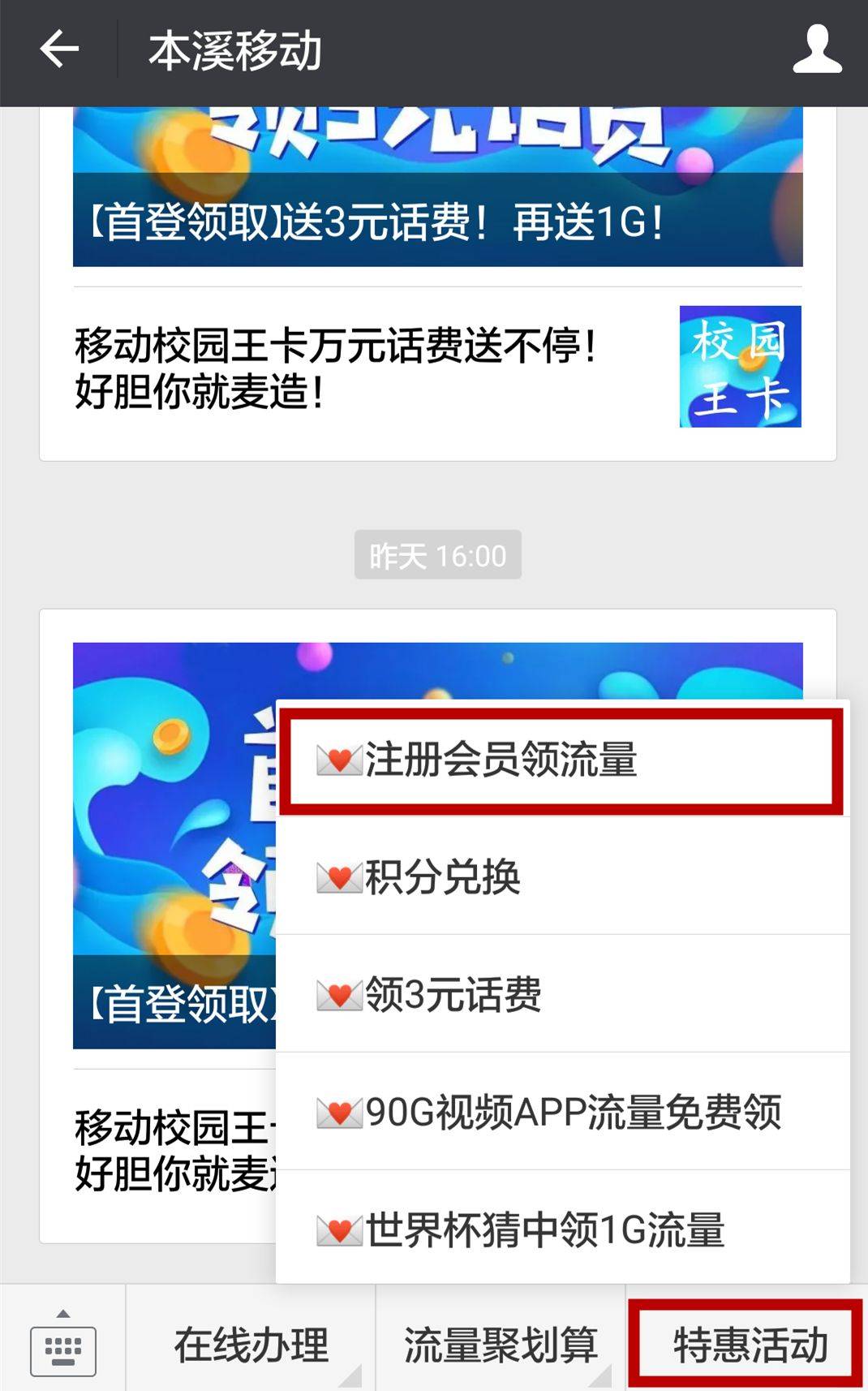Viewport: 868px width, 1391px height.
Task: Select 注册会员领流量 menu item
Action: [561, 760]
